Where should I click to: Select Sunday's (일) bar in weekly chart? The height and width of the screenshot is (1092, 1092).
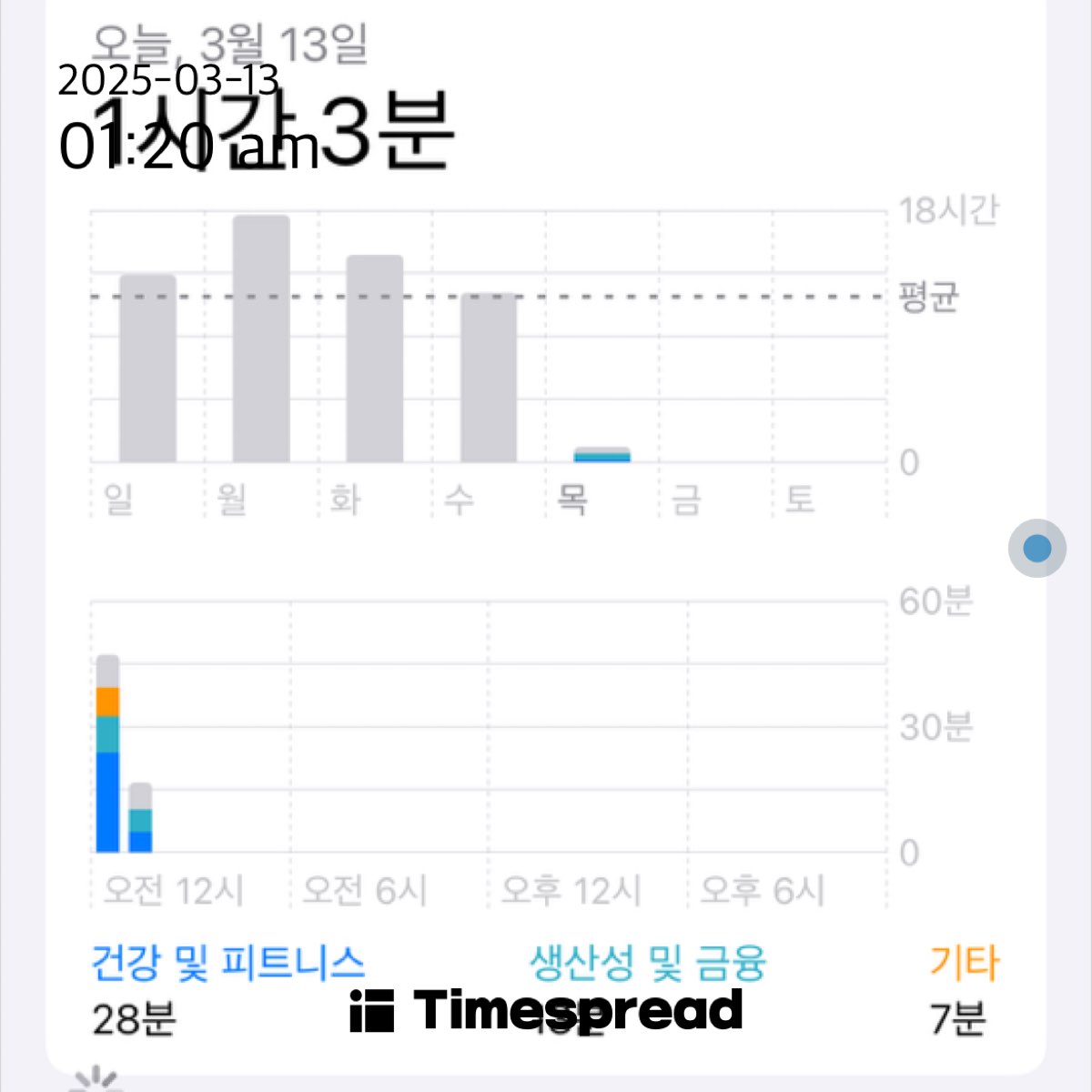point(147,368)
